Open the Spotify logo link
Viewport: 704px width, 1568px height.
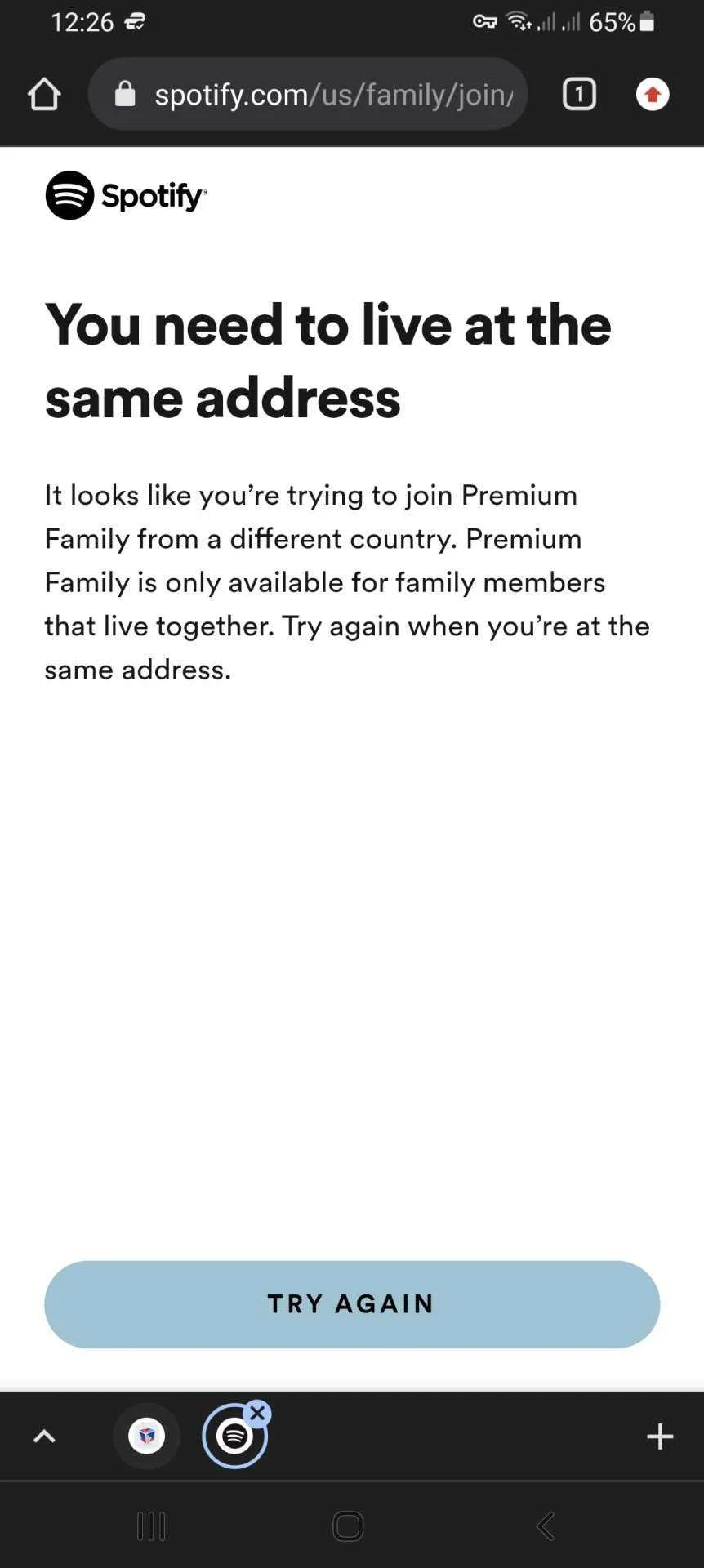[126, 195]
